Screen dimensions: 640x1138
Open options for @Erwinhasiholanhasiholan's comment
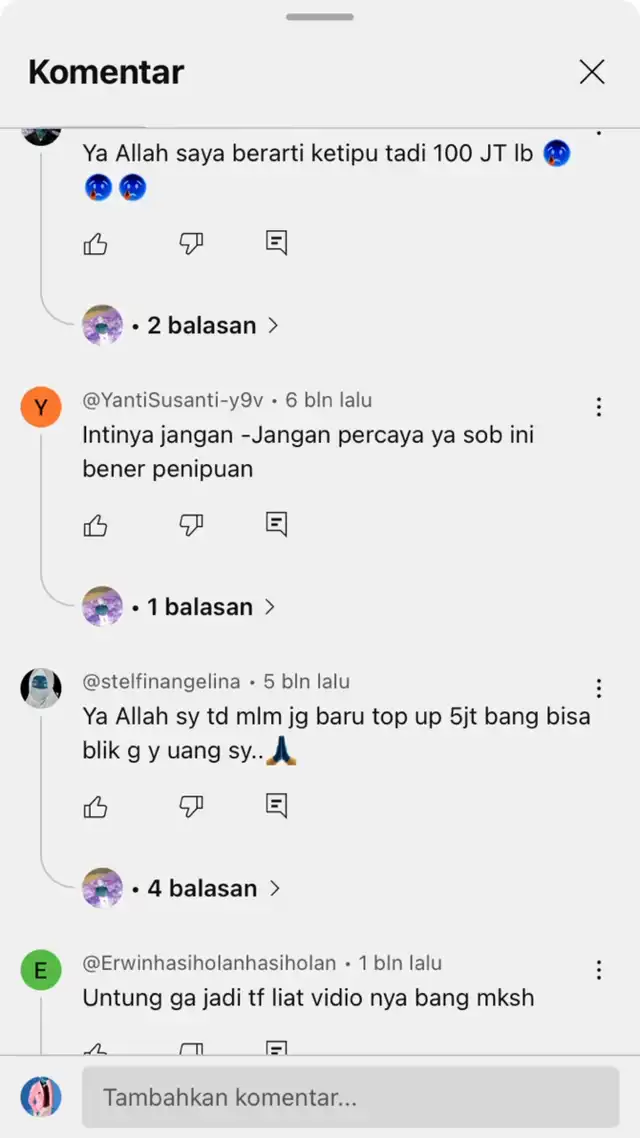click(x=598, y=970)
